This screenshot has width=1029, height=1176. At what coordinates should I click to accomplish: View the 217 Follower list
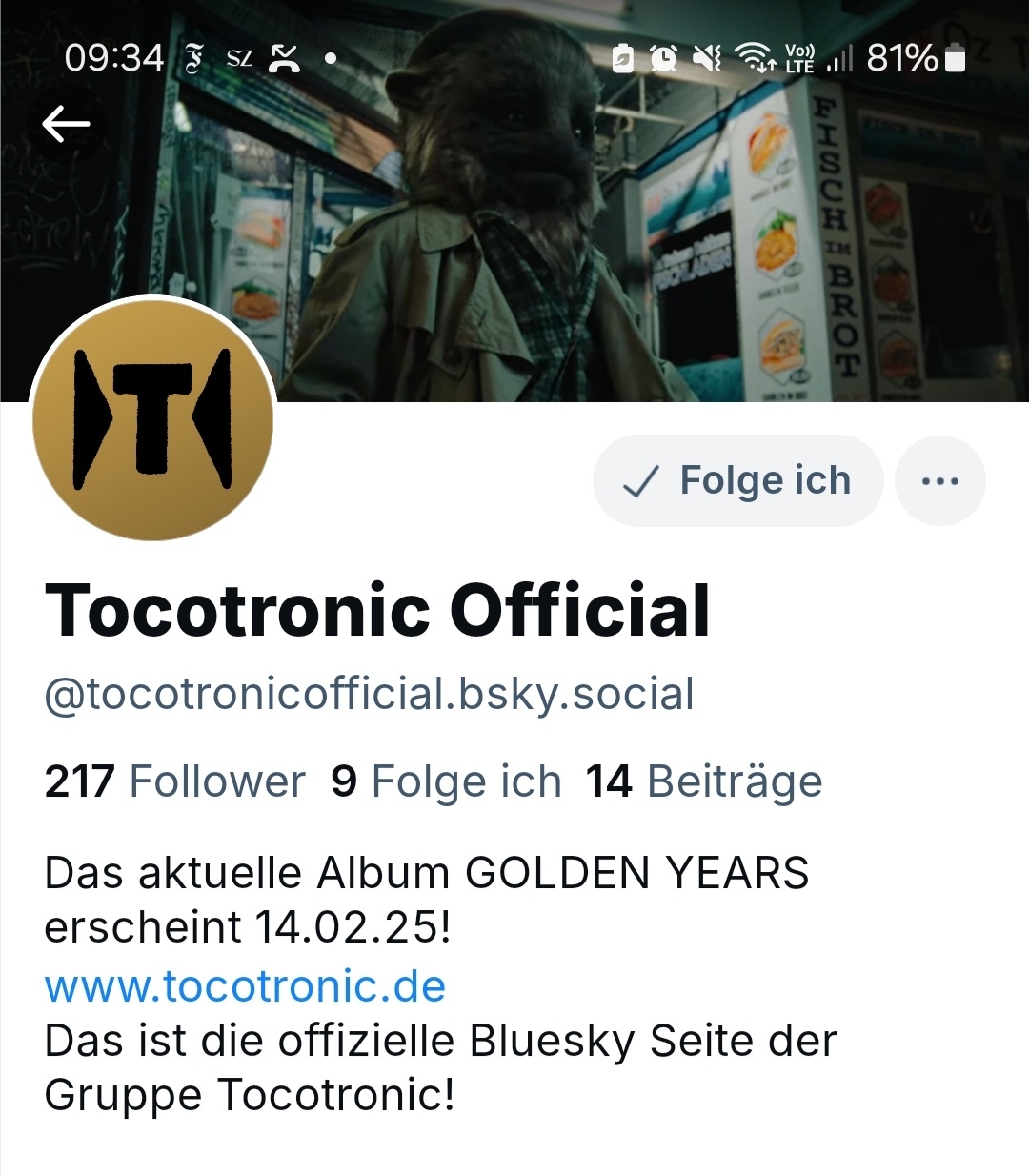[x=174, y=781]
